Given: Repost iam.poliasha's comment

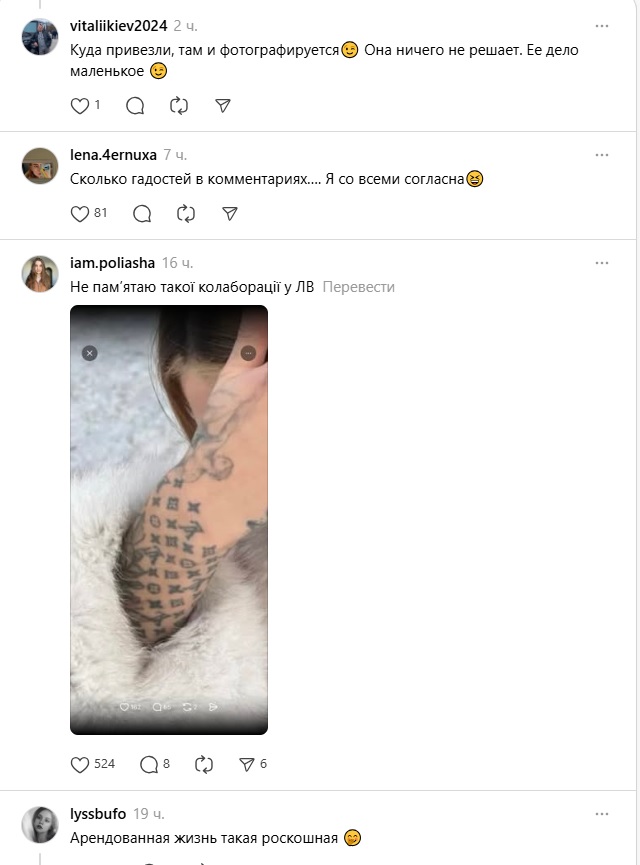Looking at the screenshot, I should pyautogui.click(x=204, y=764).
